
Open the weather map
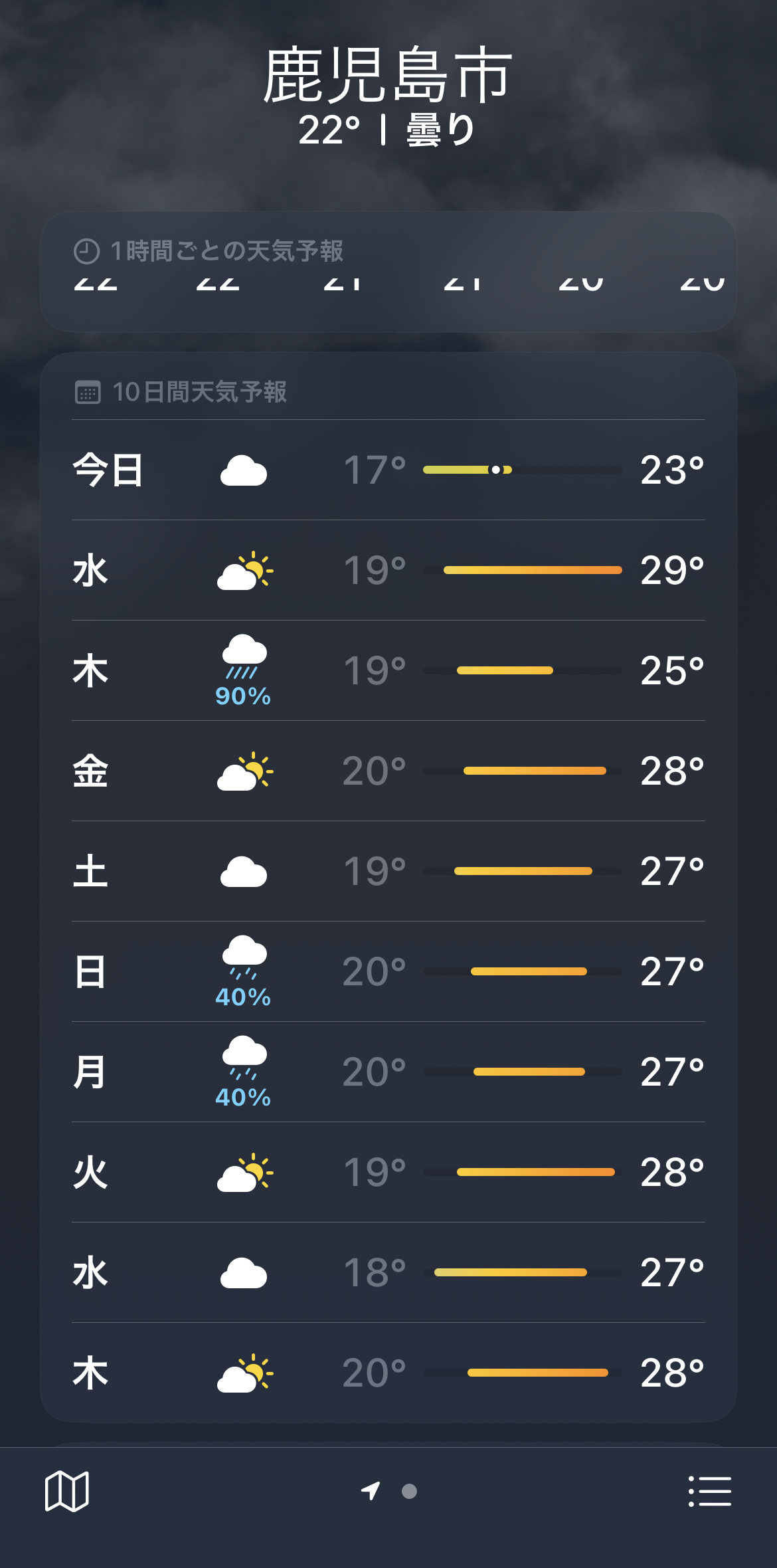[66, 1491]
